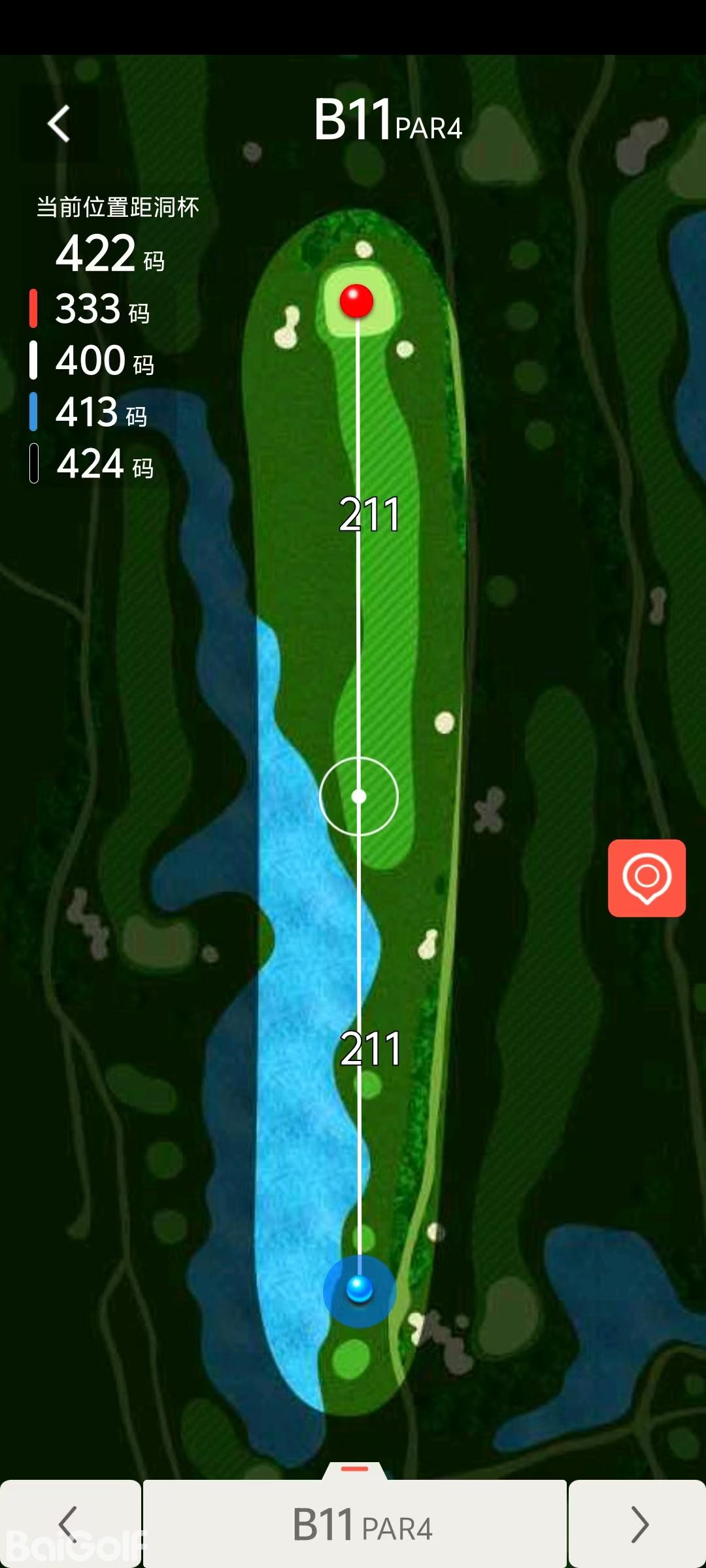The height and width of the screenshot is (1568, 706).
Task: Go to the next hole
Action: (x=637, y=1524)
